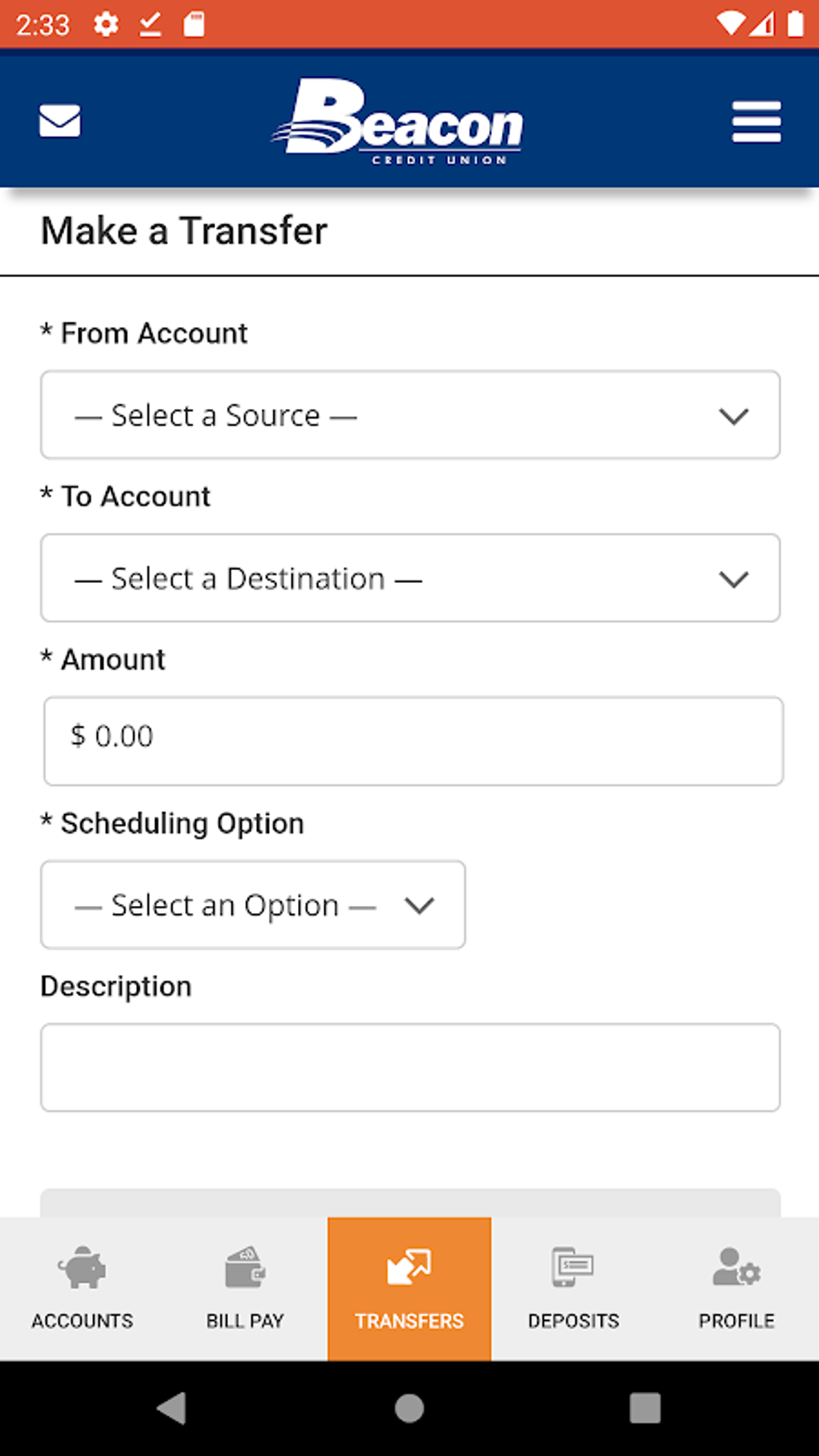Open the Select a Source dropdown
Image resolution: width=819 pixels, height=1456 pixels.
tap(409, 414)
